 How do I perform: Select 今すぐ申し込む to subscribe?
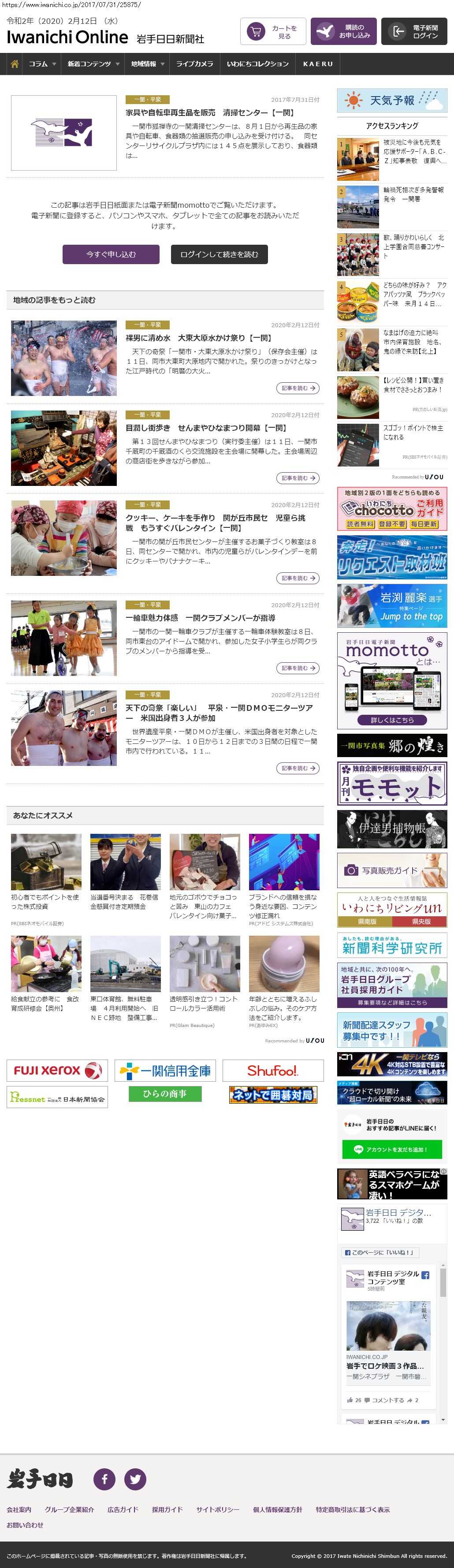point(111,254)
